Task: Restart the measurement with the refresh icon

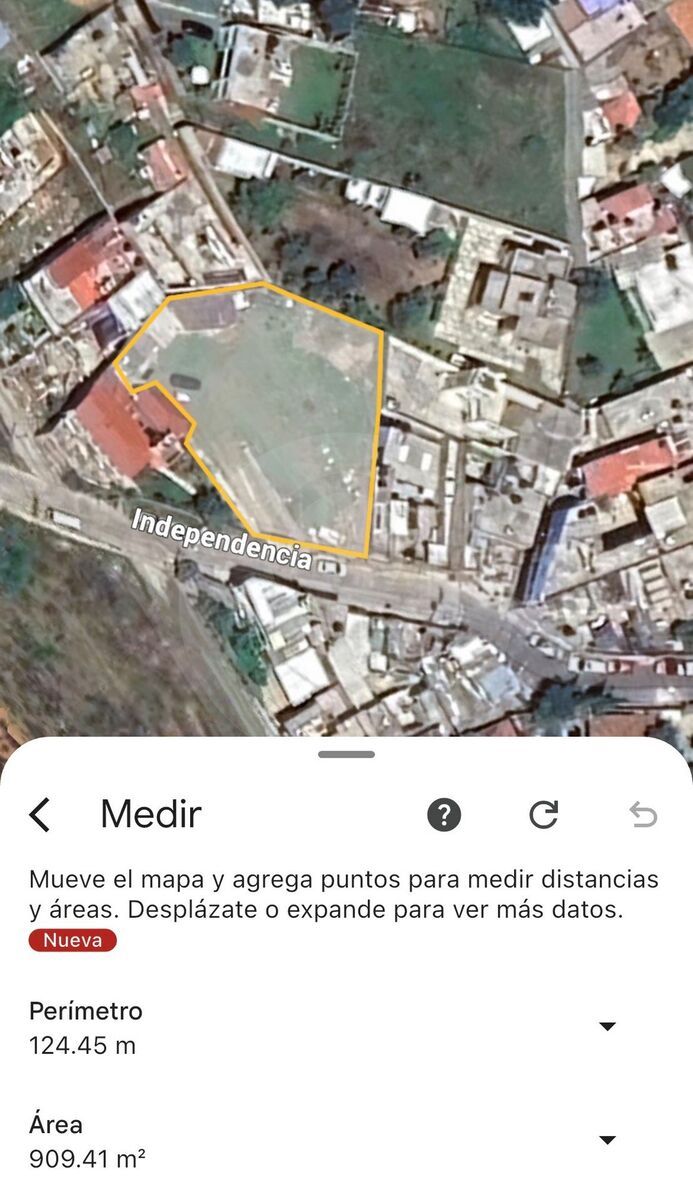Action: [543, 815]
